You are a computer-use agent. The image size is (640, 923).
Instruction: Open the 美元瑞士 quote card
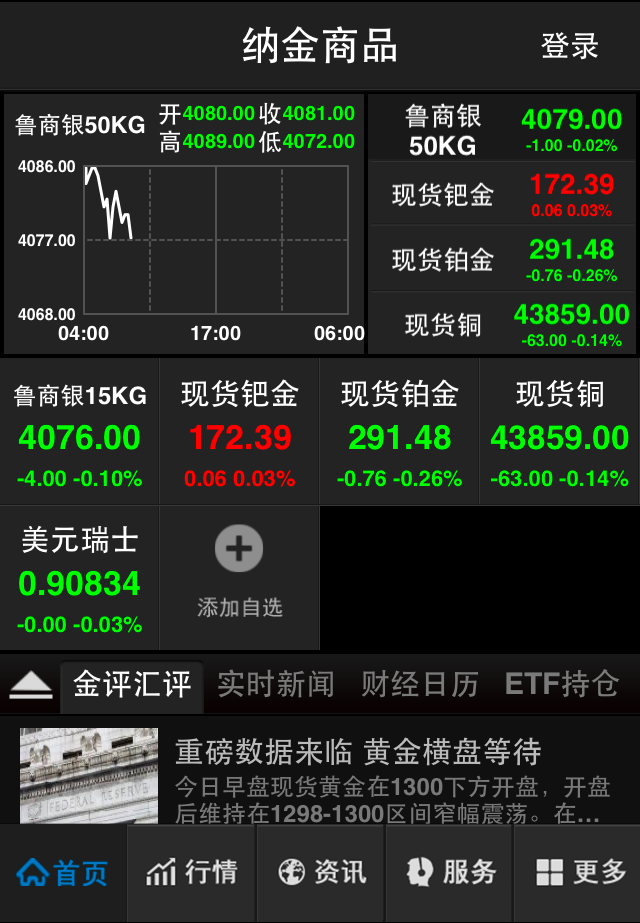pos(80,579)
